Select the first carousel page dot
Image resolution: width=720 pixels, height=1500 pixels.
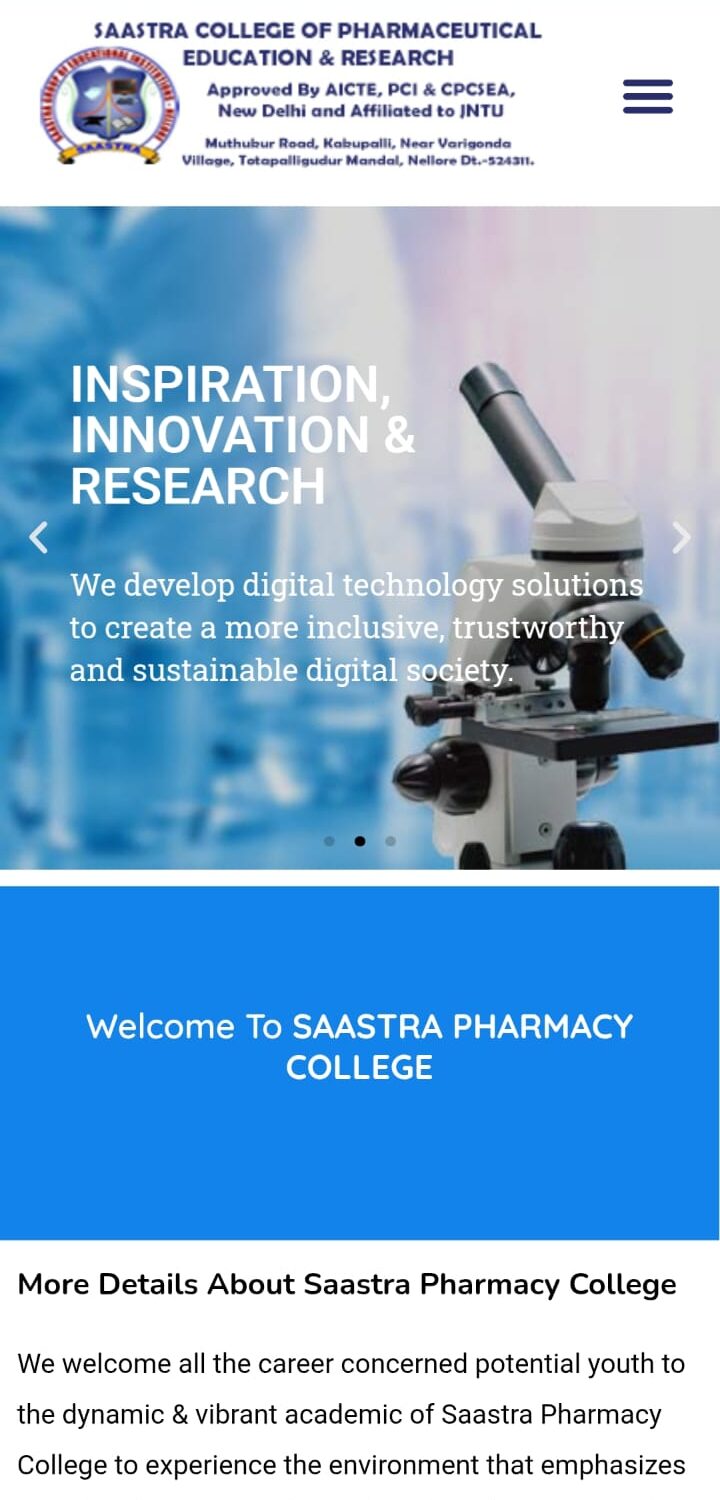(x=329, y=841)
